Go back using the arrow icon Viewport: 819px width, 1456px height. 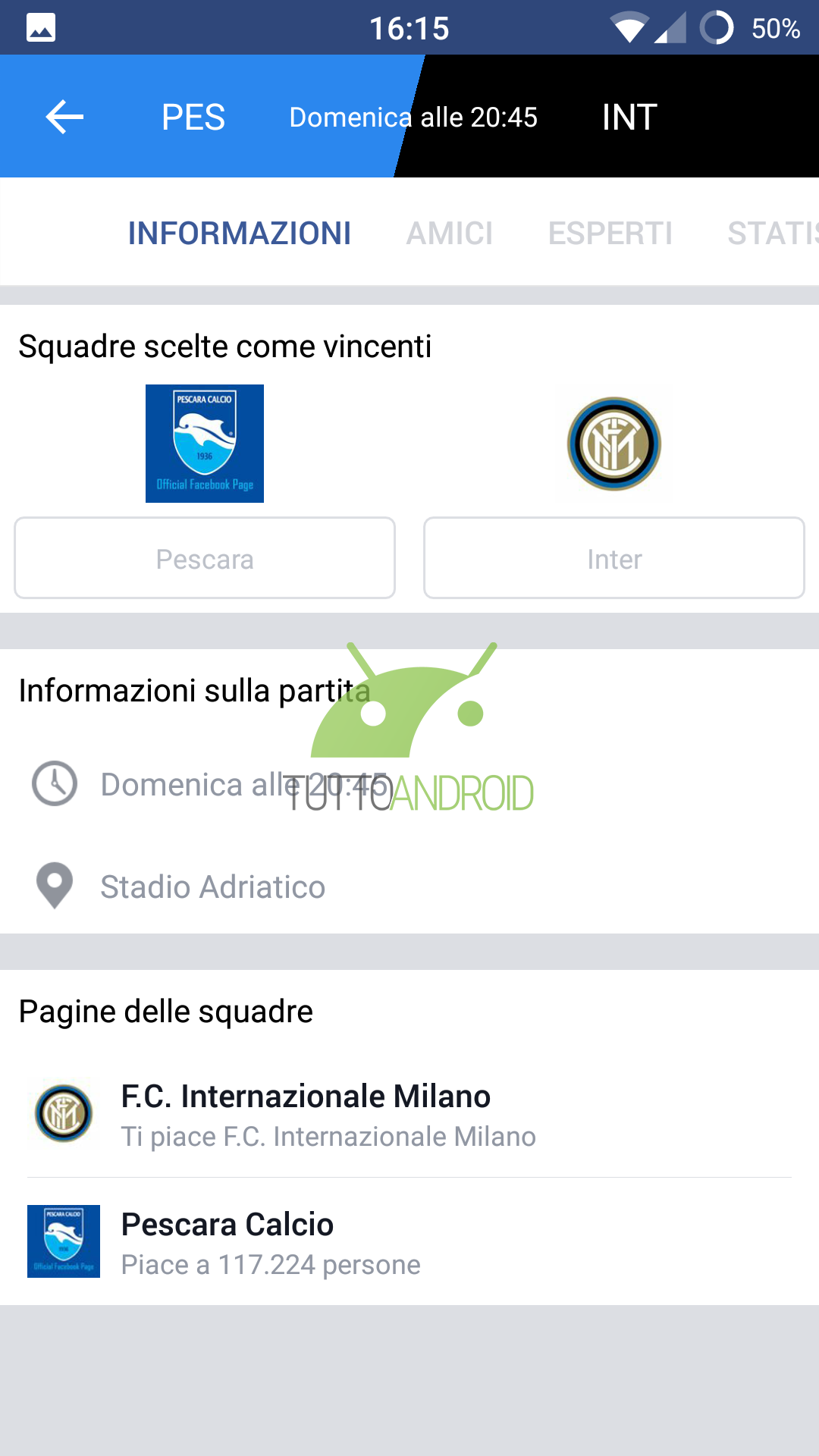coord(64,117)
